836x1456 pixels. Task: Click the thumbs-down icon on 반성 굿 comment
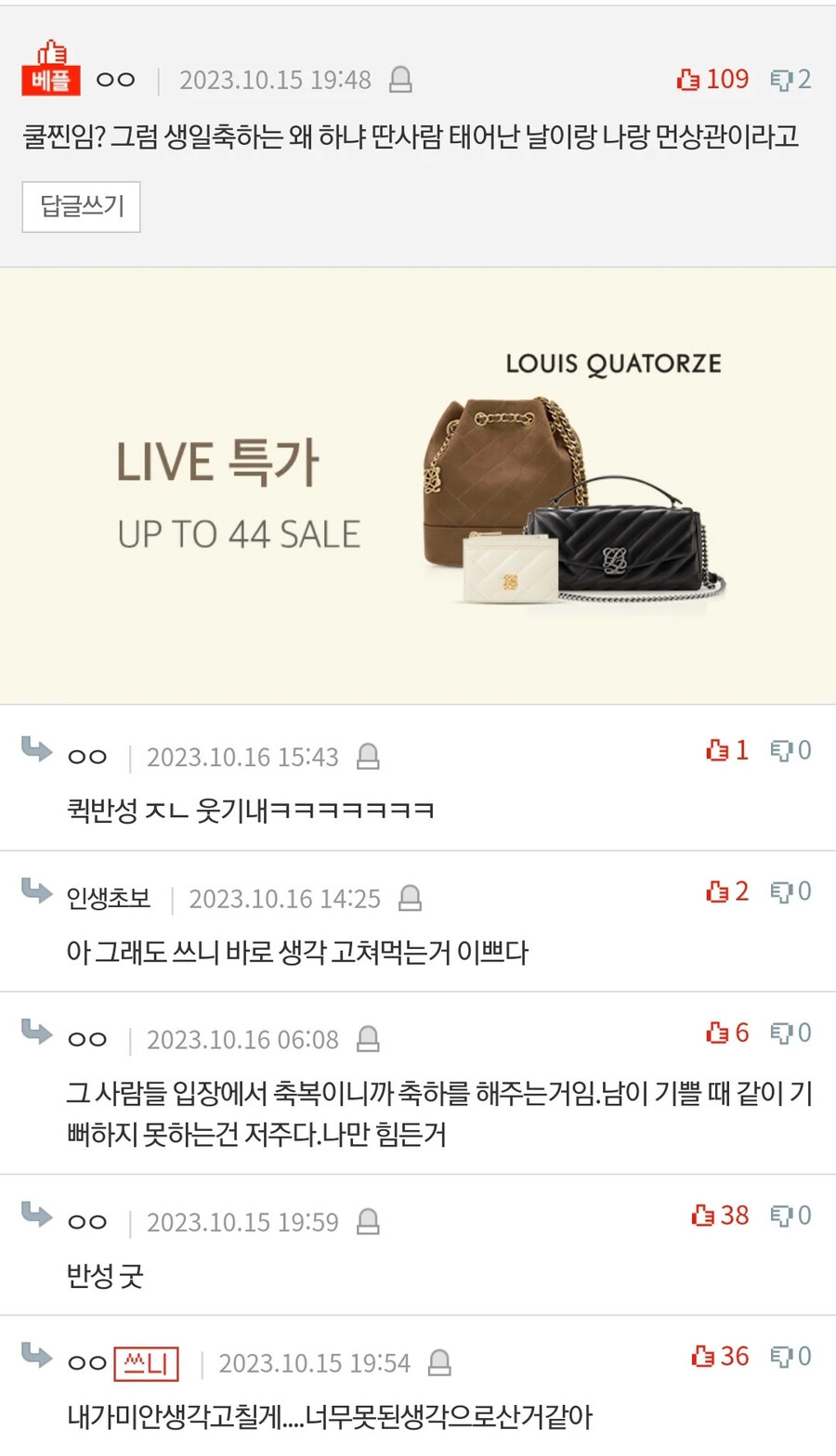779,1215
